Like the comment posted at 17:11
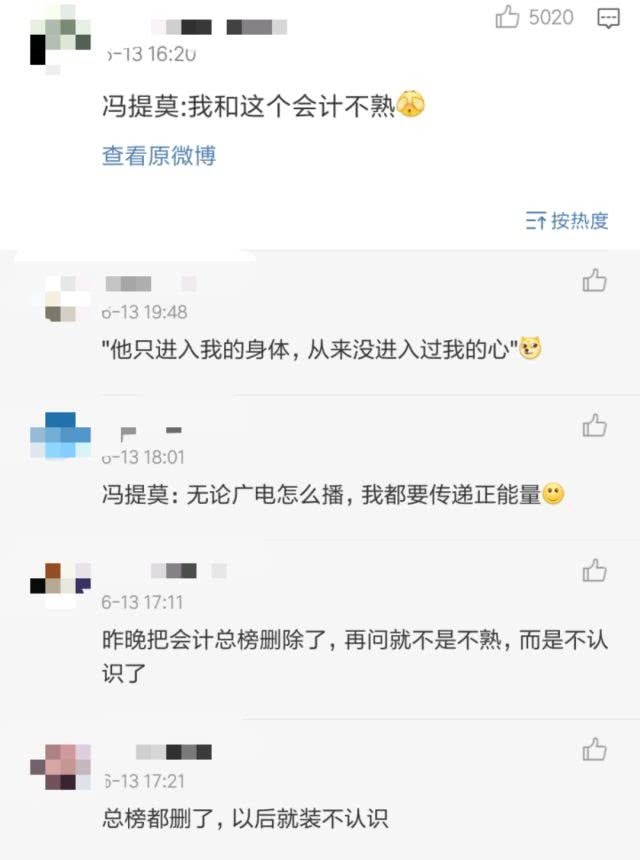640x860 pixels. (595, 571)
